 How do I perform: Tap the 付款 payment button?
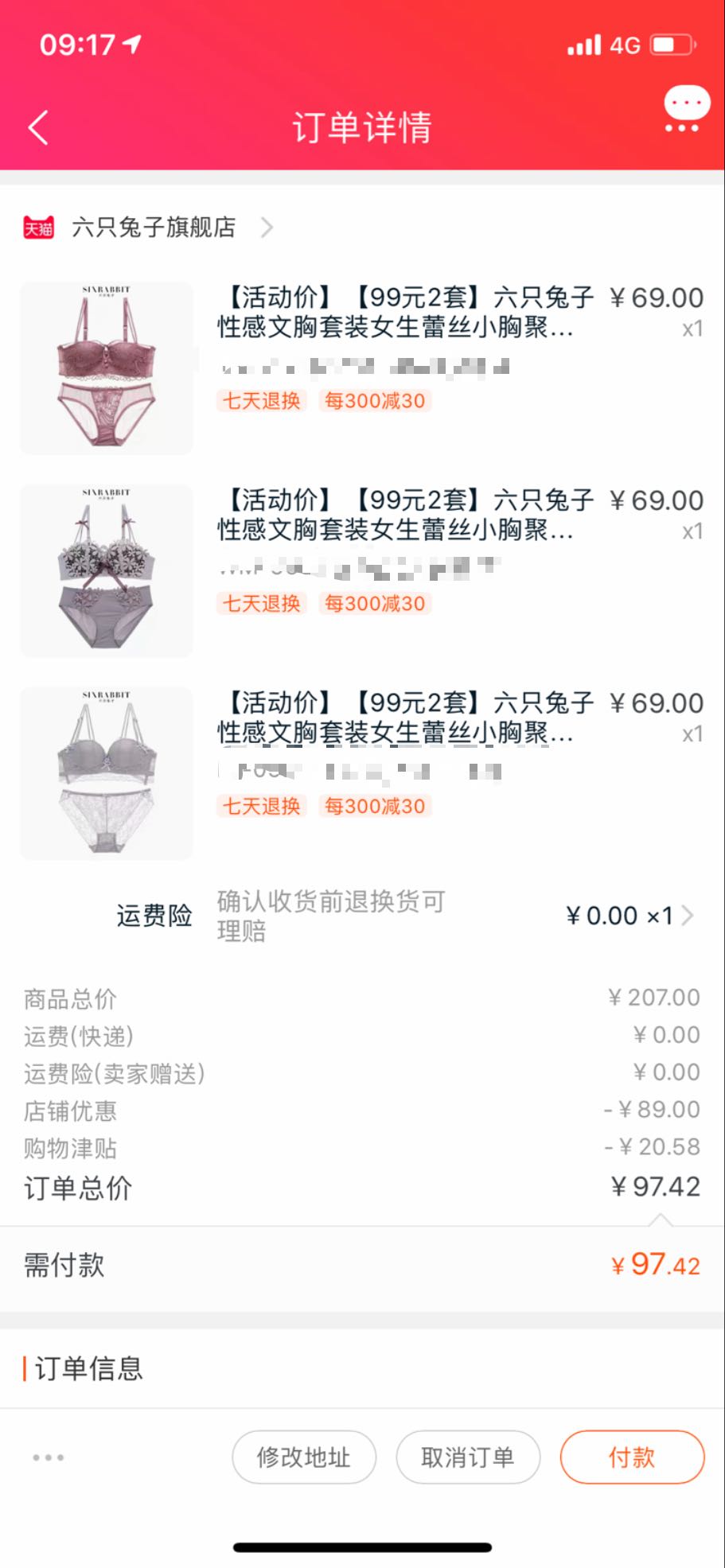[631, 1457]
